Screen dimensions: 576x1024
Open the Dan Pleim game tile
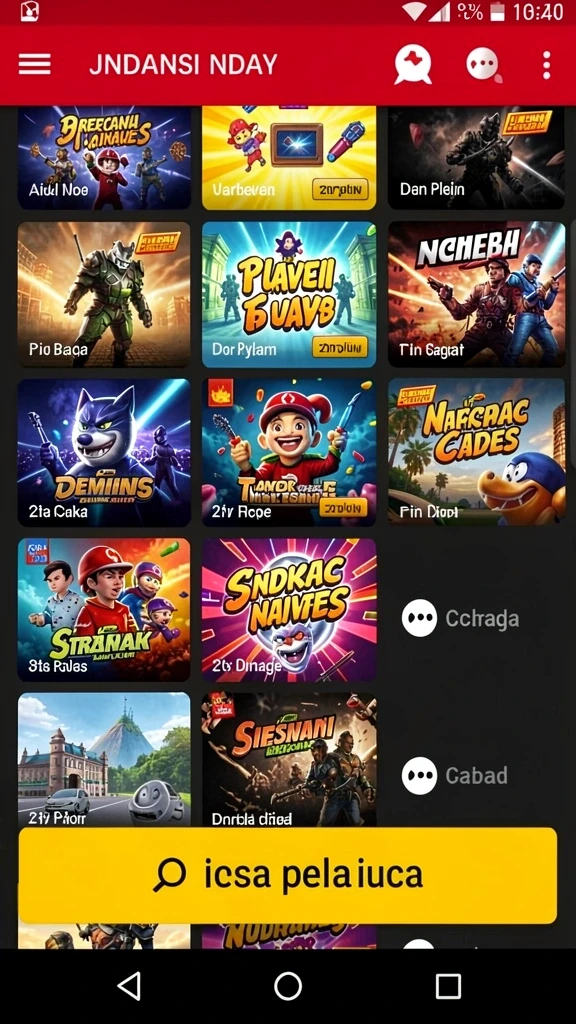477,157
